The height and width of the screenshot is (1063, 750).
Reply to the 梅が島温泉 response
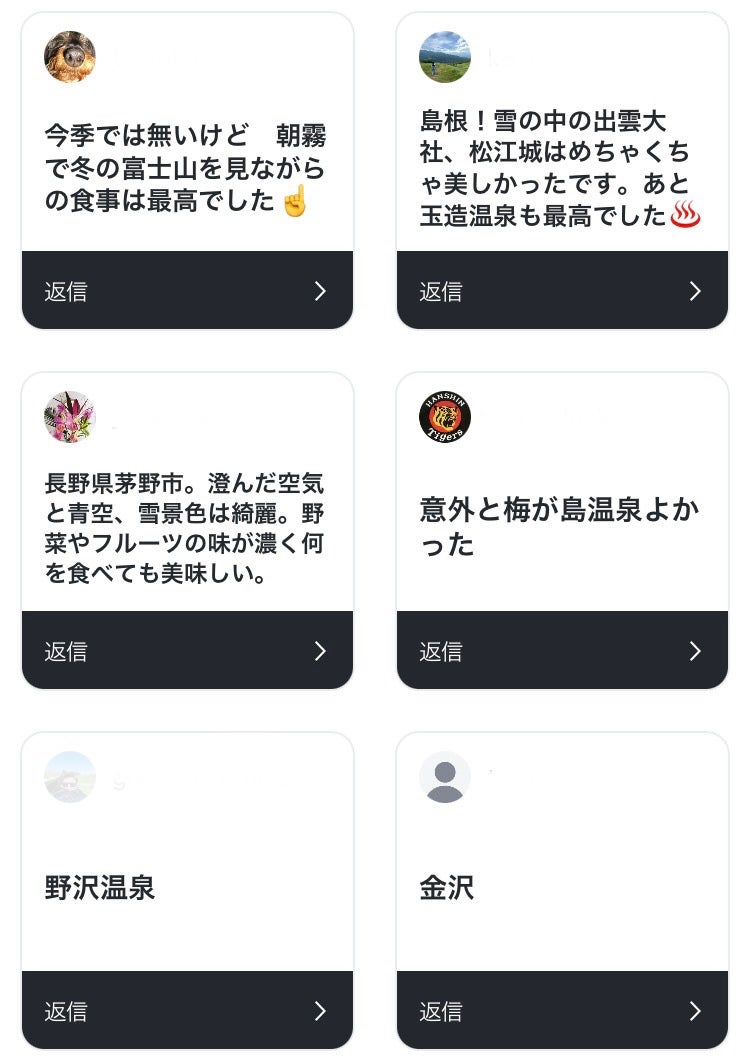click(562, 651)
